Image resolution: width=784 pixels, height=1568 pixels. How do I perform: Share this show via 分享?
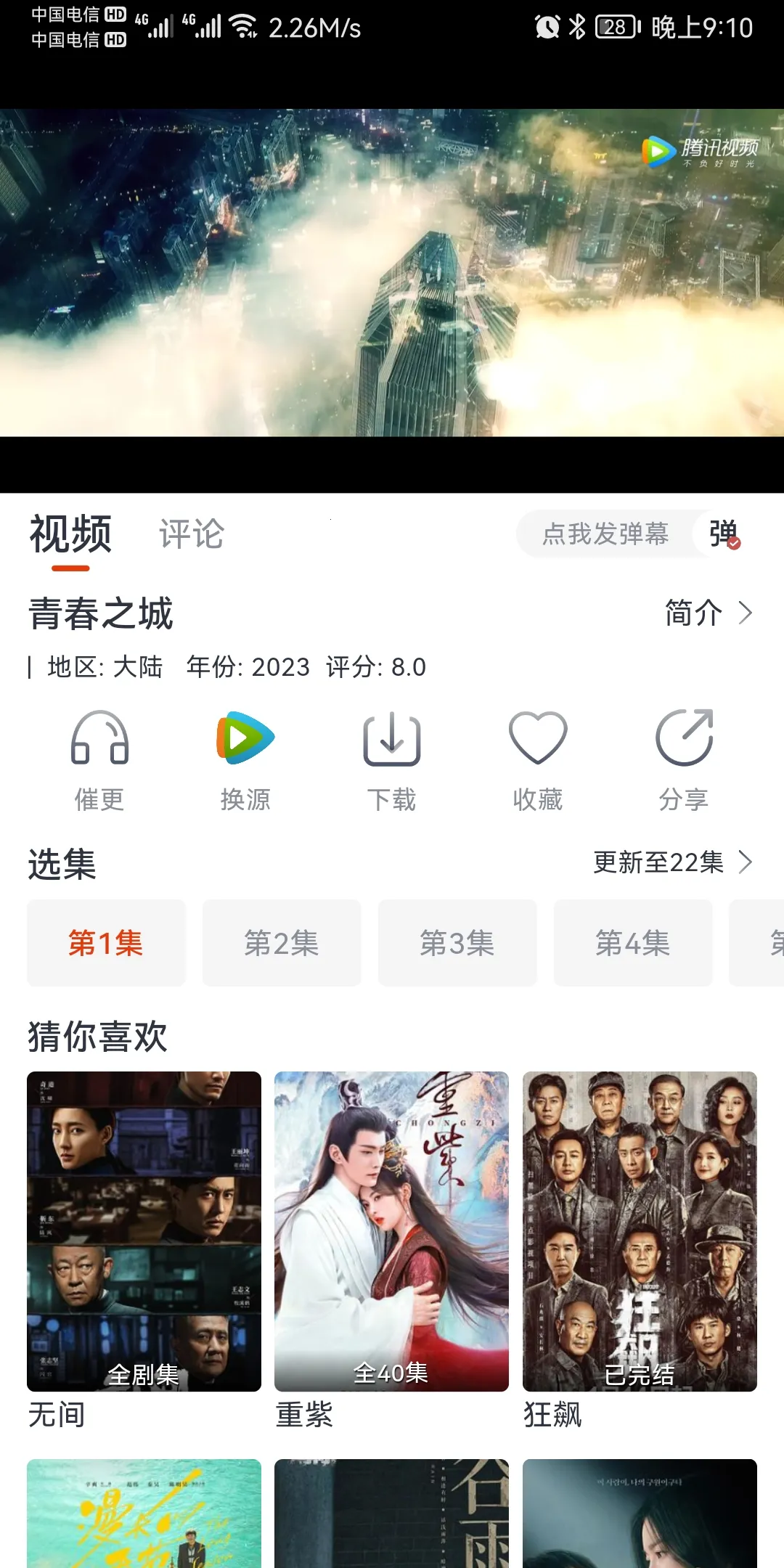(683, 740)
